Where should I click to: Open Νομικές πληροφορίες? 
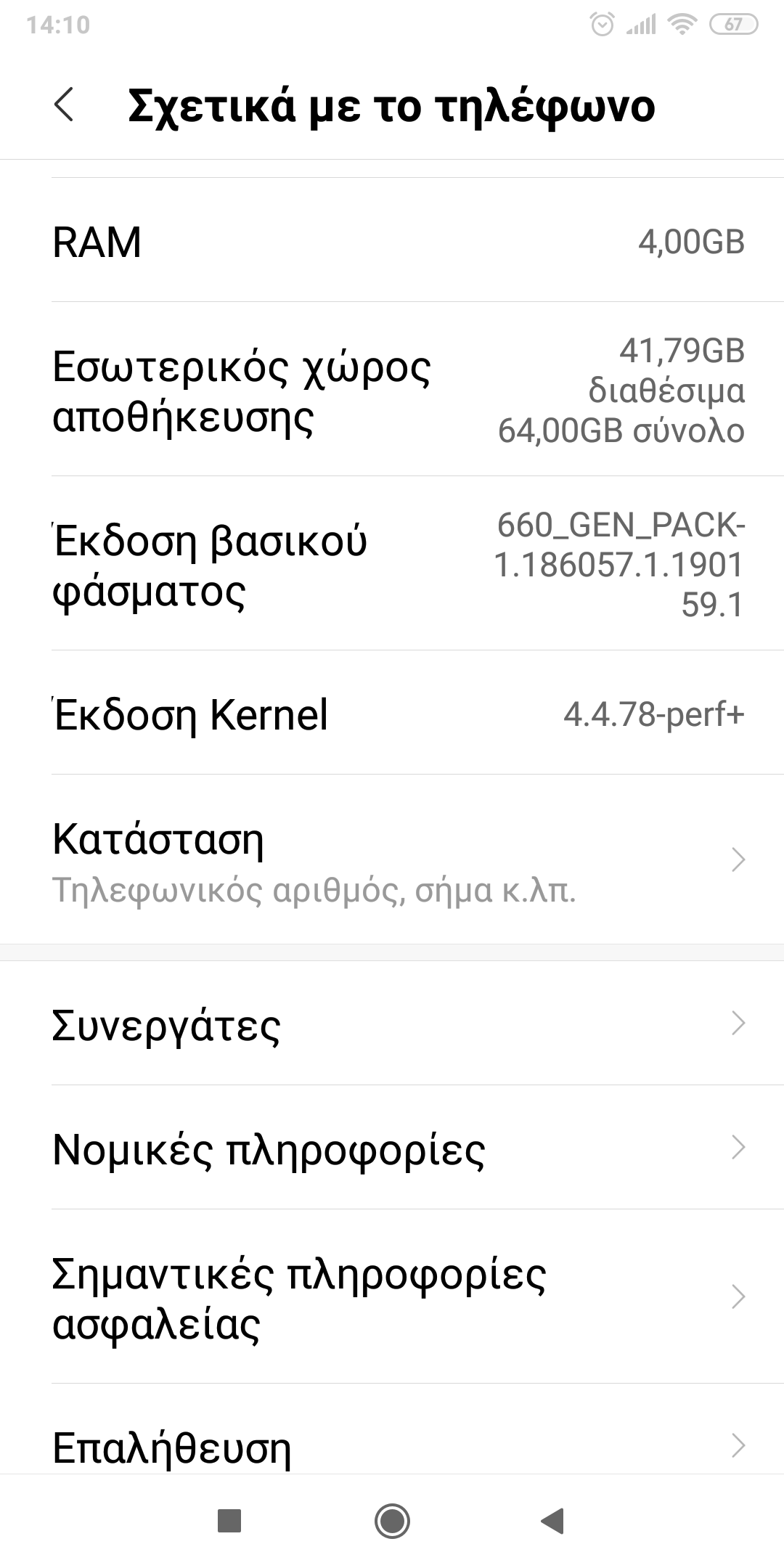(x=392, y=1148)
